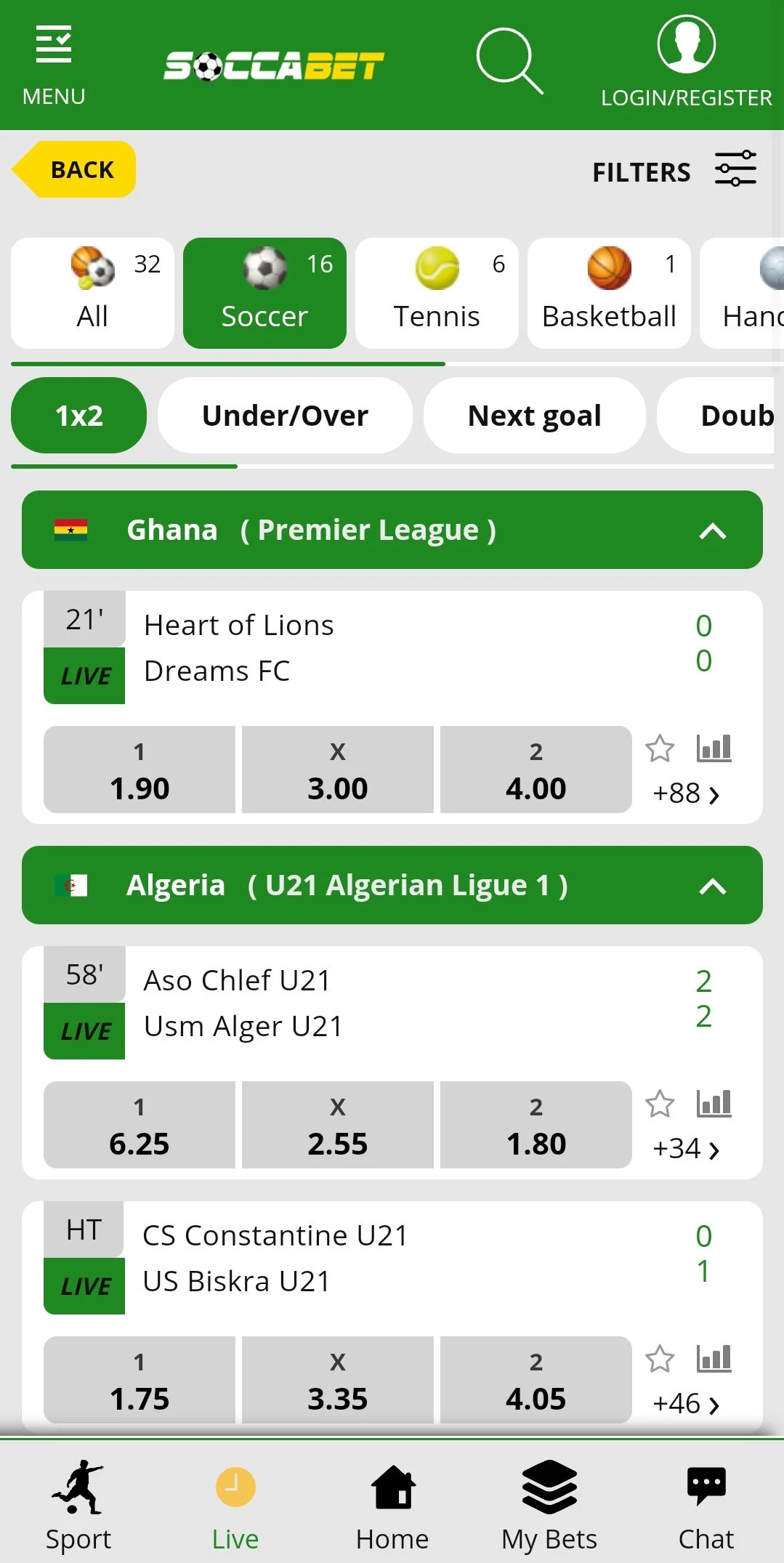Pick the draw at 2.55 for Aso Chlef U21

pyautogui.click(x=338, y=1126)
